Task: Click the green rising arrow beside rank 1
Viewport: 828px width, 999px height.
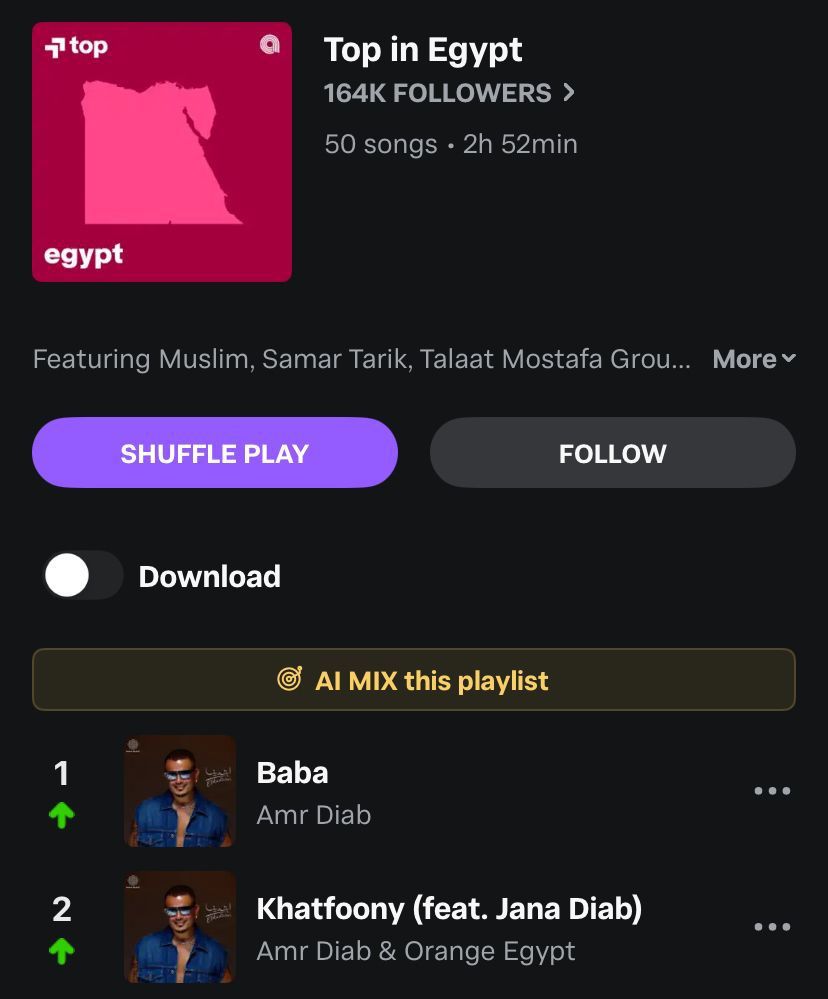Action: click(61, 816)
